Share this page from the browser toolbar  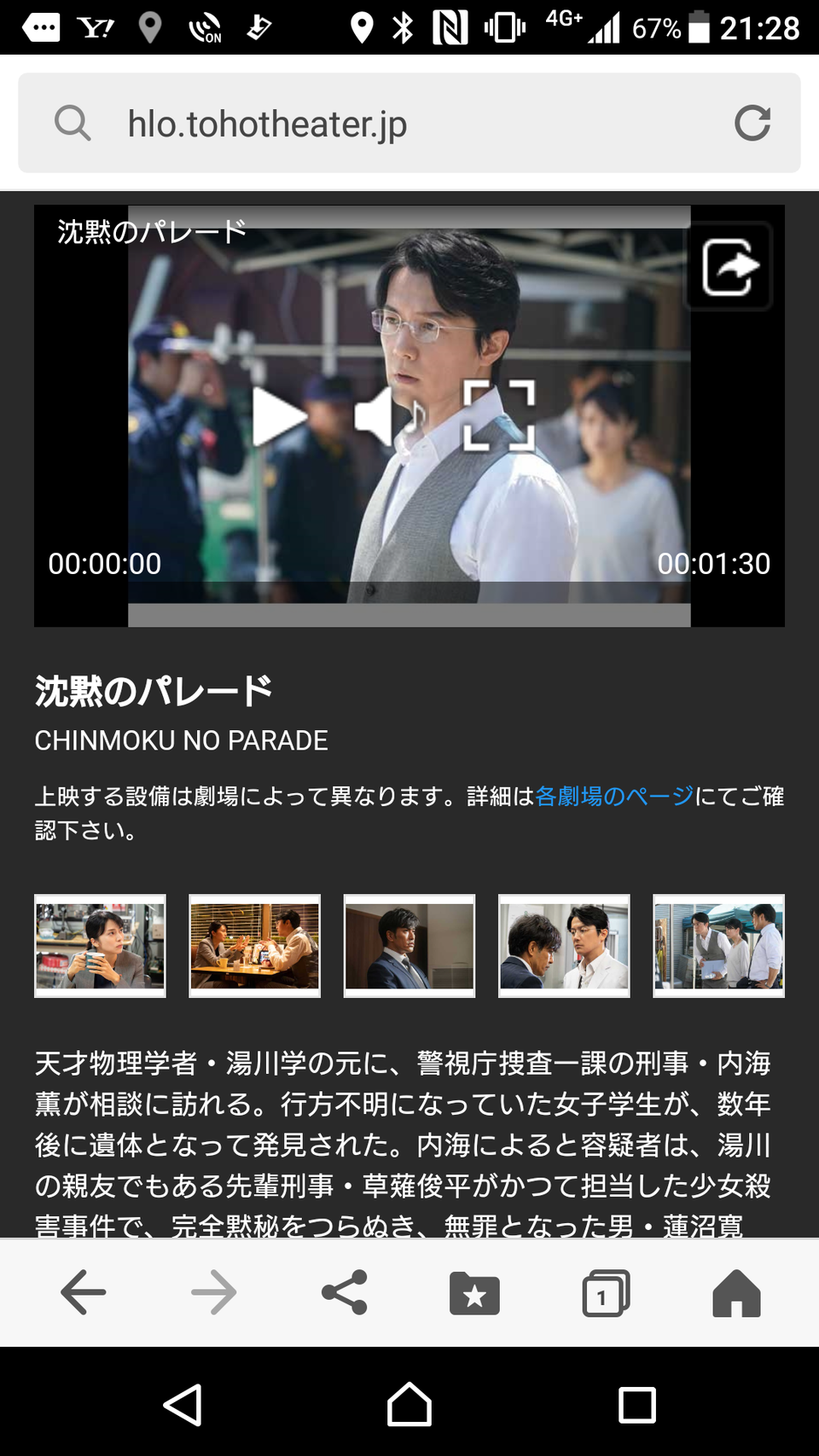(x=345, y=1292)
